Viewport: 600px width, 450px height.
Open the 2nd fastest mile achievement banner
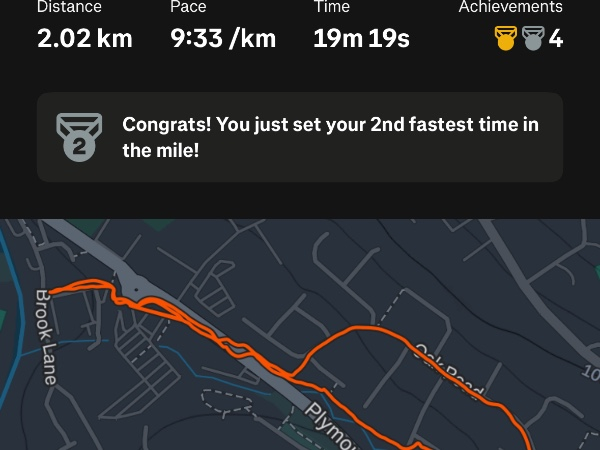(x=299, y=138)
